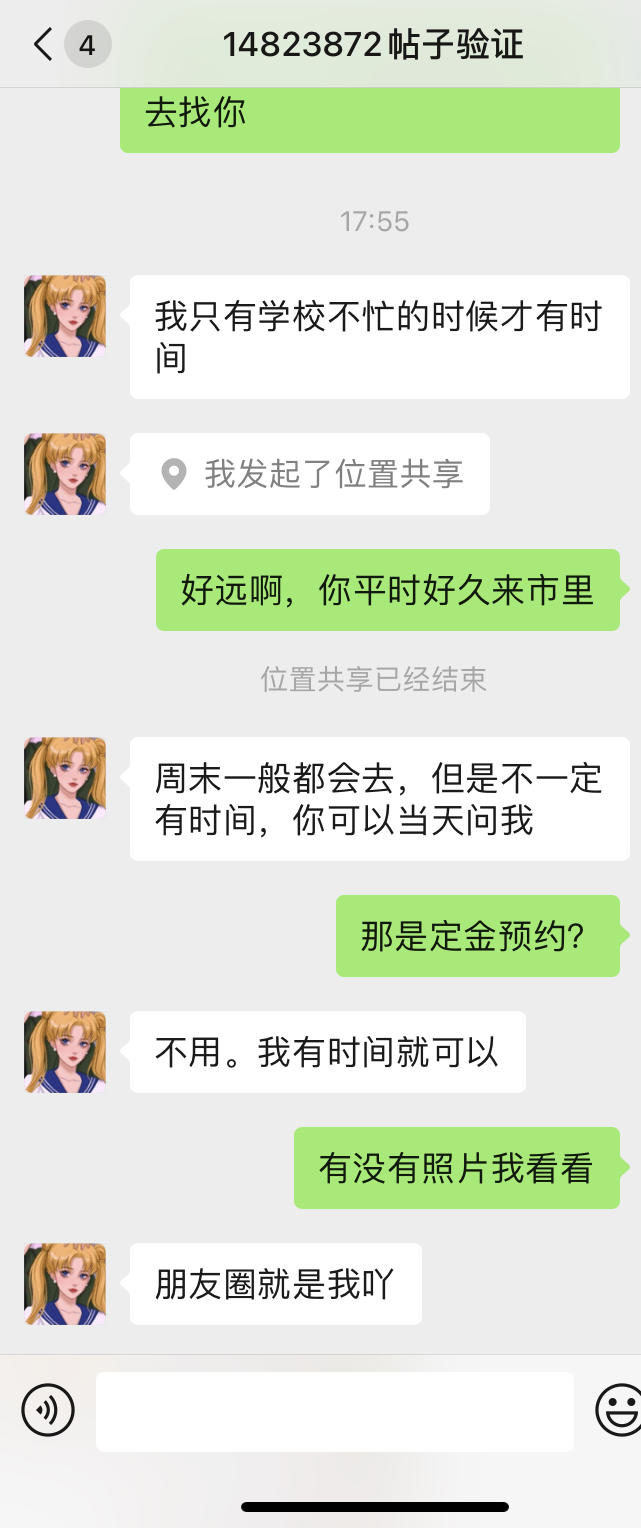Viewport: 641px width, 1528px height.
Task: Open the avatar beside 朋友圈就是我吖
Action: click(x=65, y=1284)
